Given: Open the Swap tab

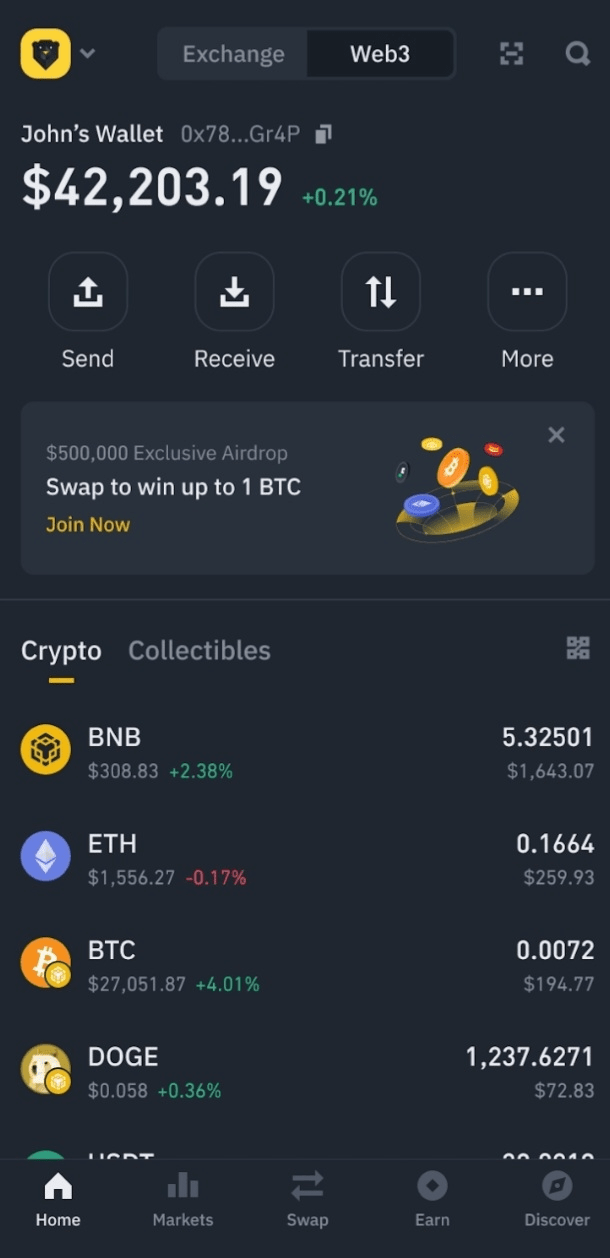Looking at the screenshot, I should [x=307, y=1200].
